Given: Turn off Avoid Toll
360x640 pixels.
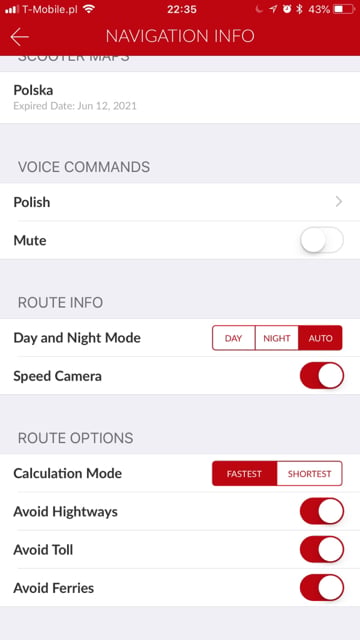Looking at the screenshot, I should tap(322, 549).
